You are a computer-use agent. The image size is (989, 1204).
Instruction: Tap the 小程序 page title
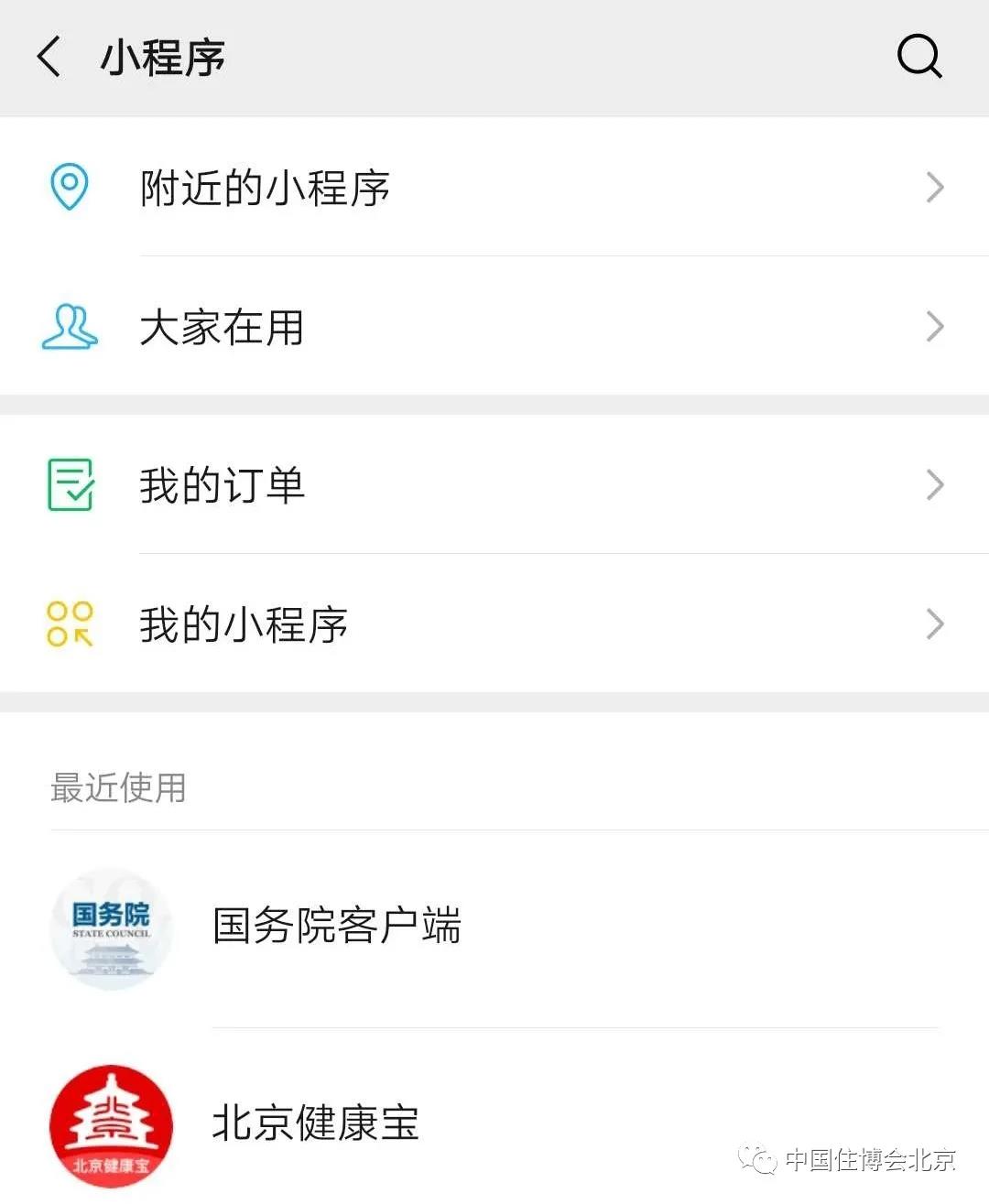point(163,56)
